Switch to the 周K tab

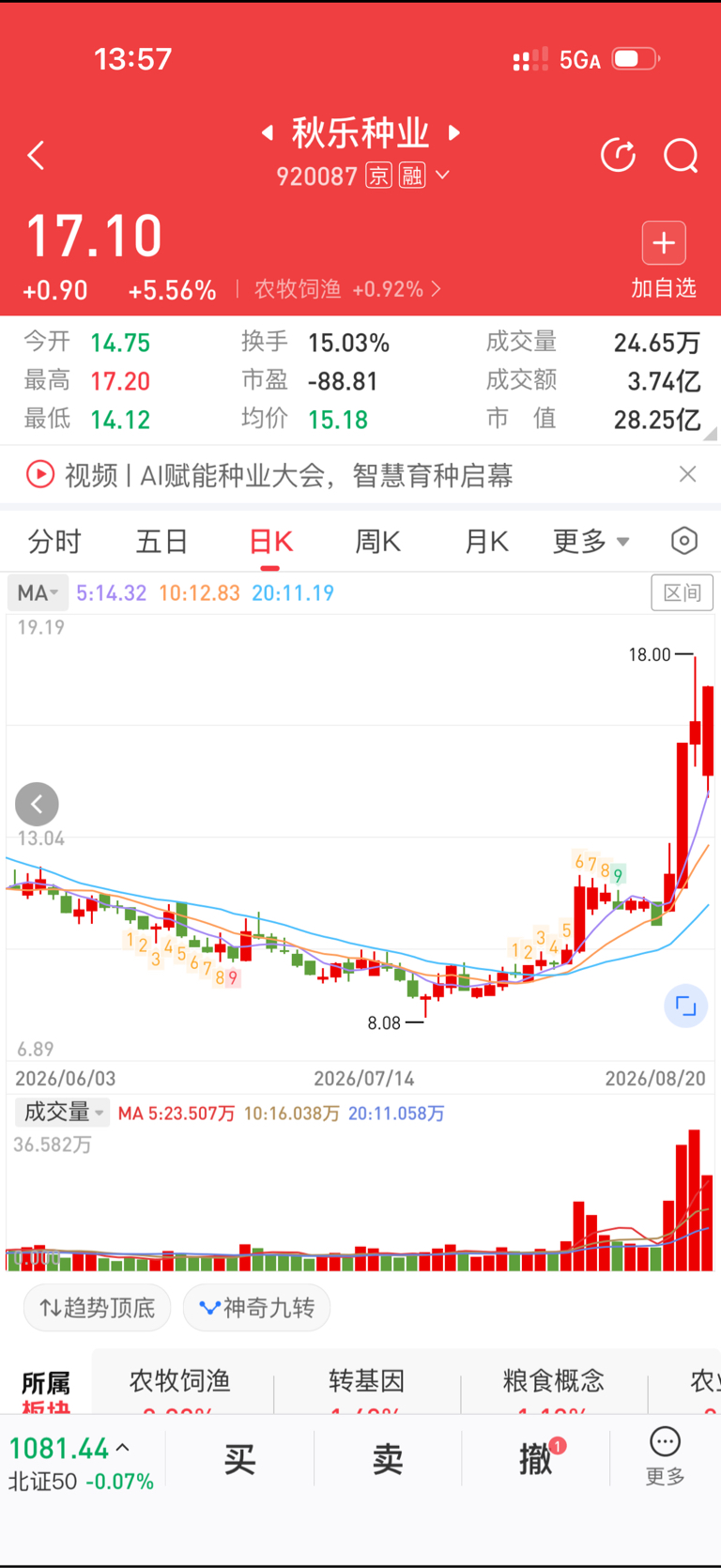(x=378, y=542)
